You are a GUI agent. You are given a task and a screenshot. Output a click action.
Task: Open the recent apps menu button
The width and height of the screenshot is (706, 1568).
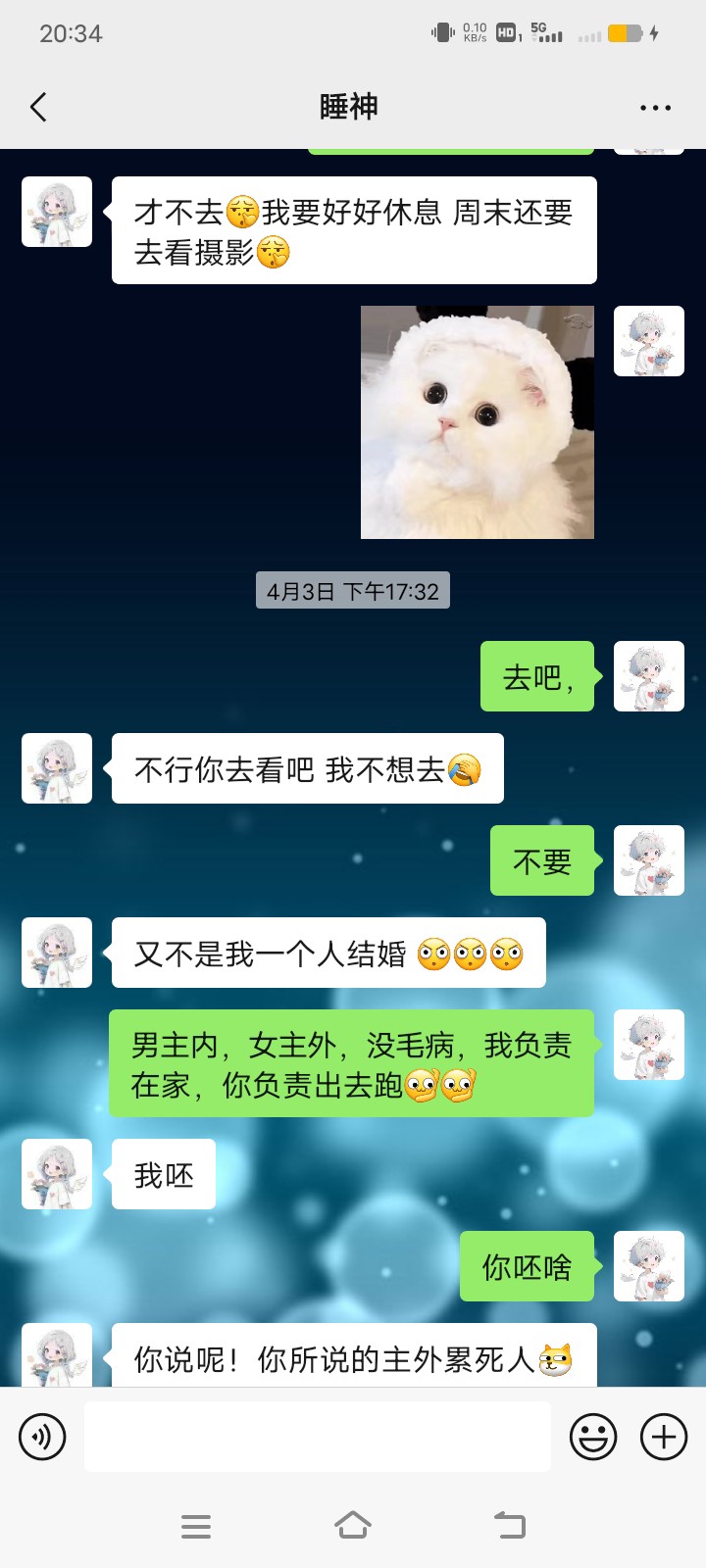(196, 1526)
